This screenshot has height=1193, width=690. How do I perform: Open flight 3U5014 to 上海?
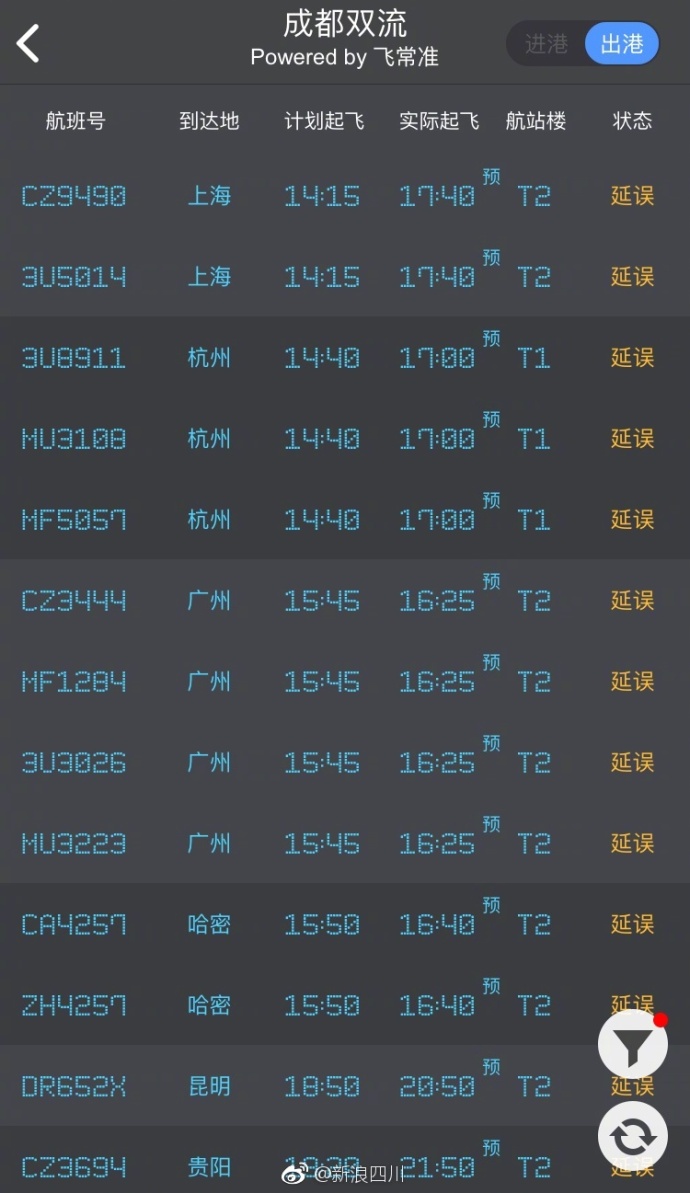[x=74, y=277]
